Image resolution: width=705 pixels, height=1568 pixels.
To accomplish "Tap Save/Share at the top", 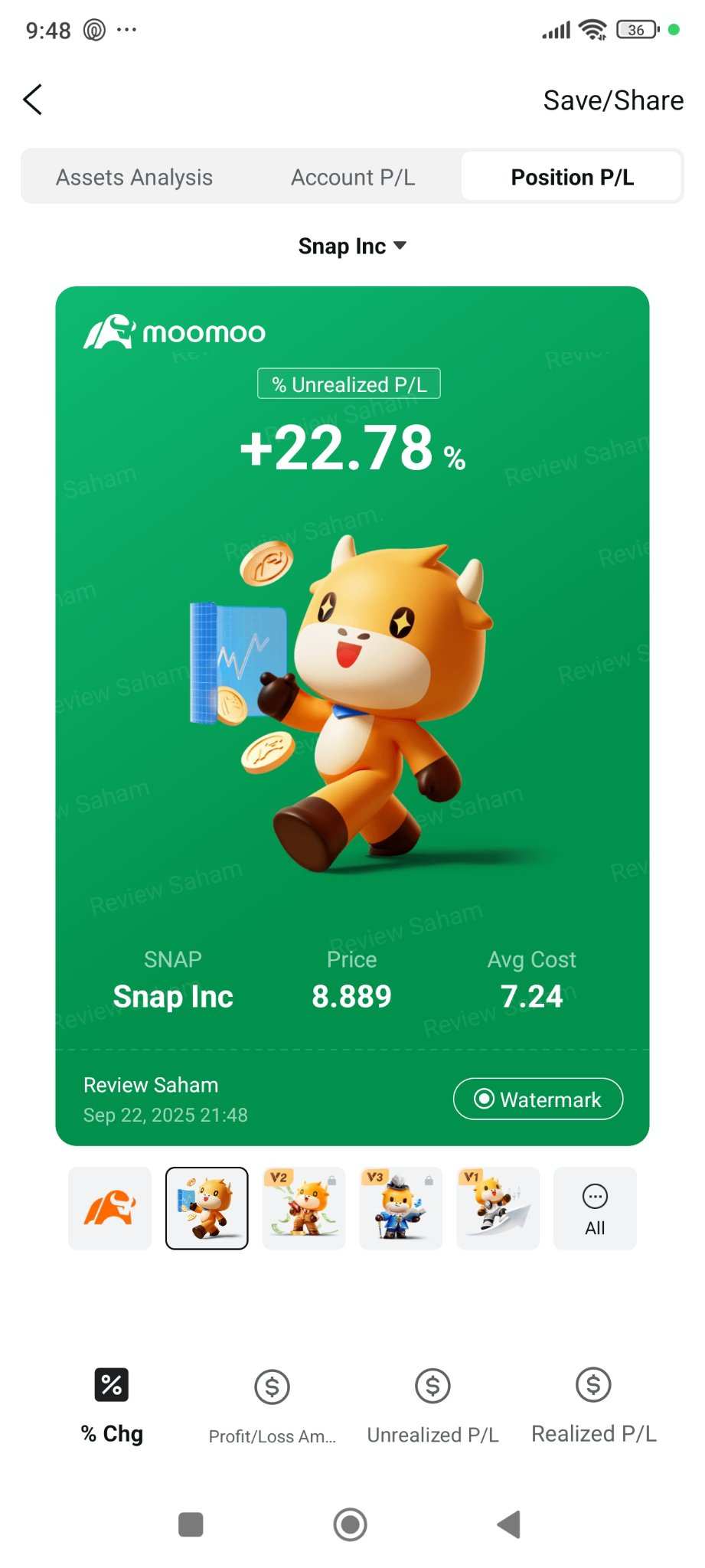I will 612,100.
